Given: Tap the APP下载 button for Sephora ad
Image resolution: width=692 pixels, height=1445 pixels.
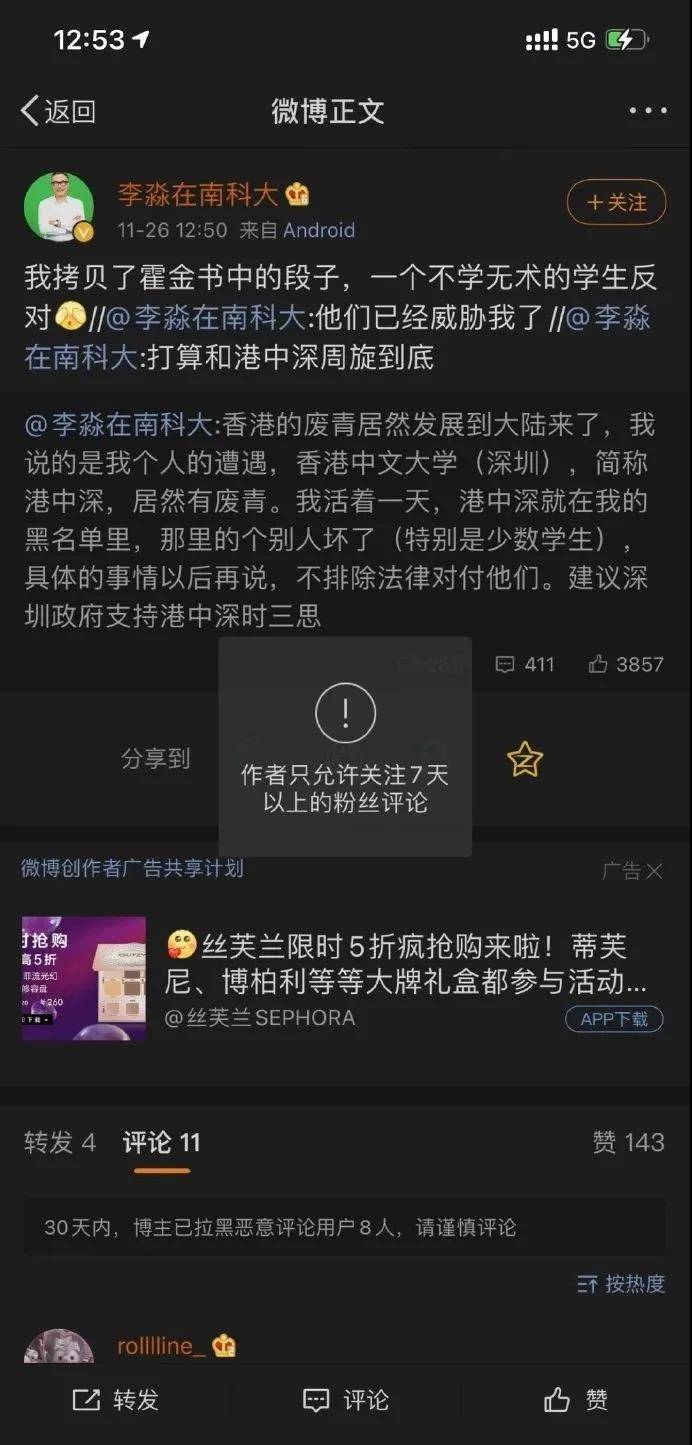Looking at the screenshot, I should pos(614,1019).
